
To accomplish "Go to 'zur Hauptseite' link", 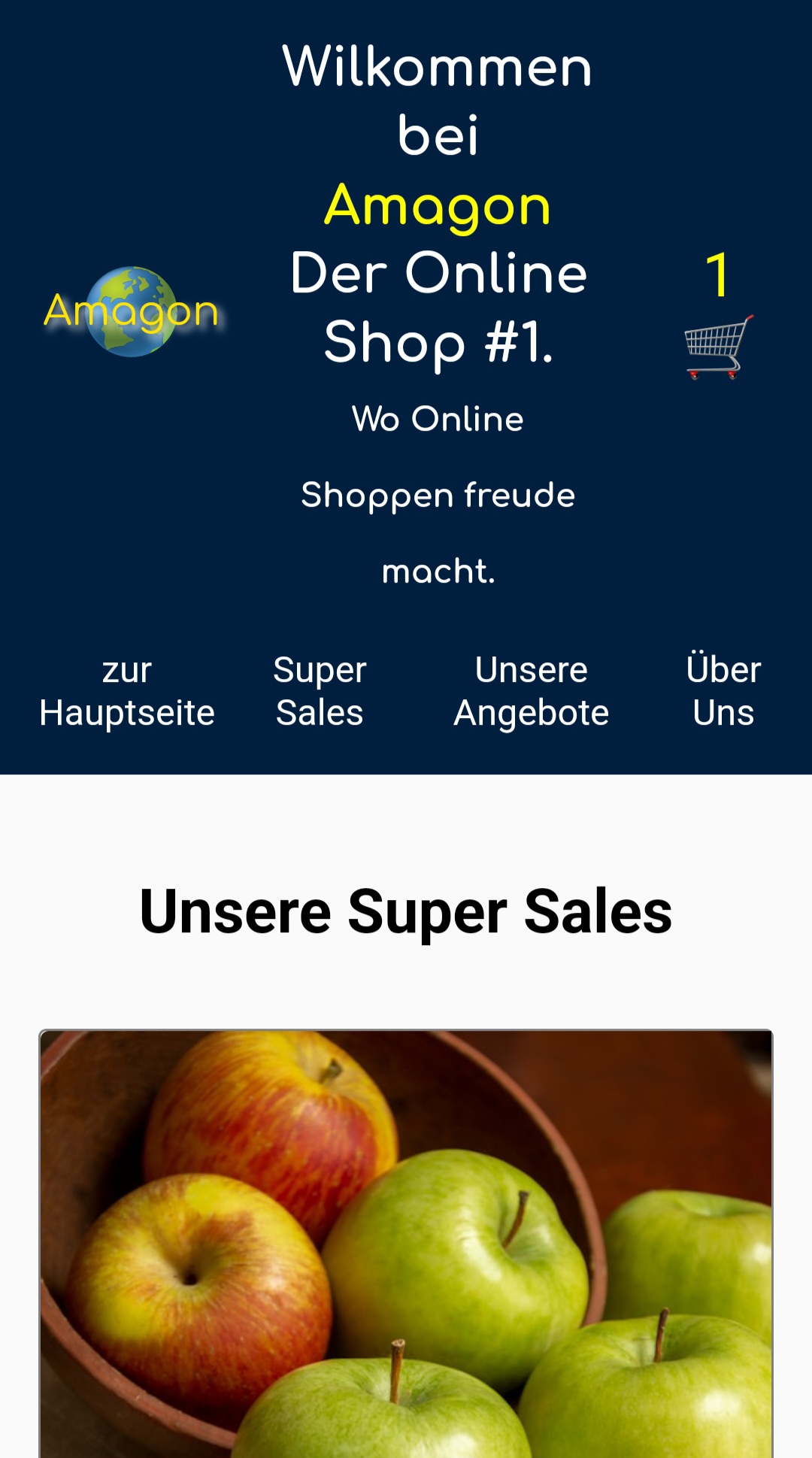I will click(127, 691).
